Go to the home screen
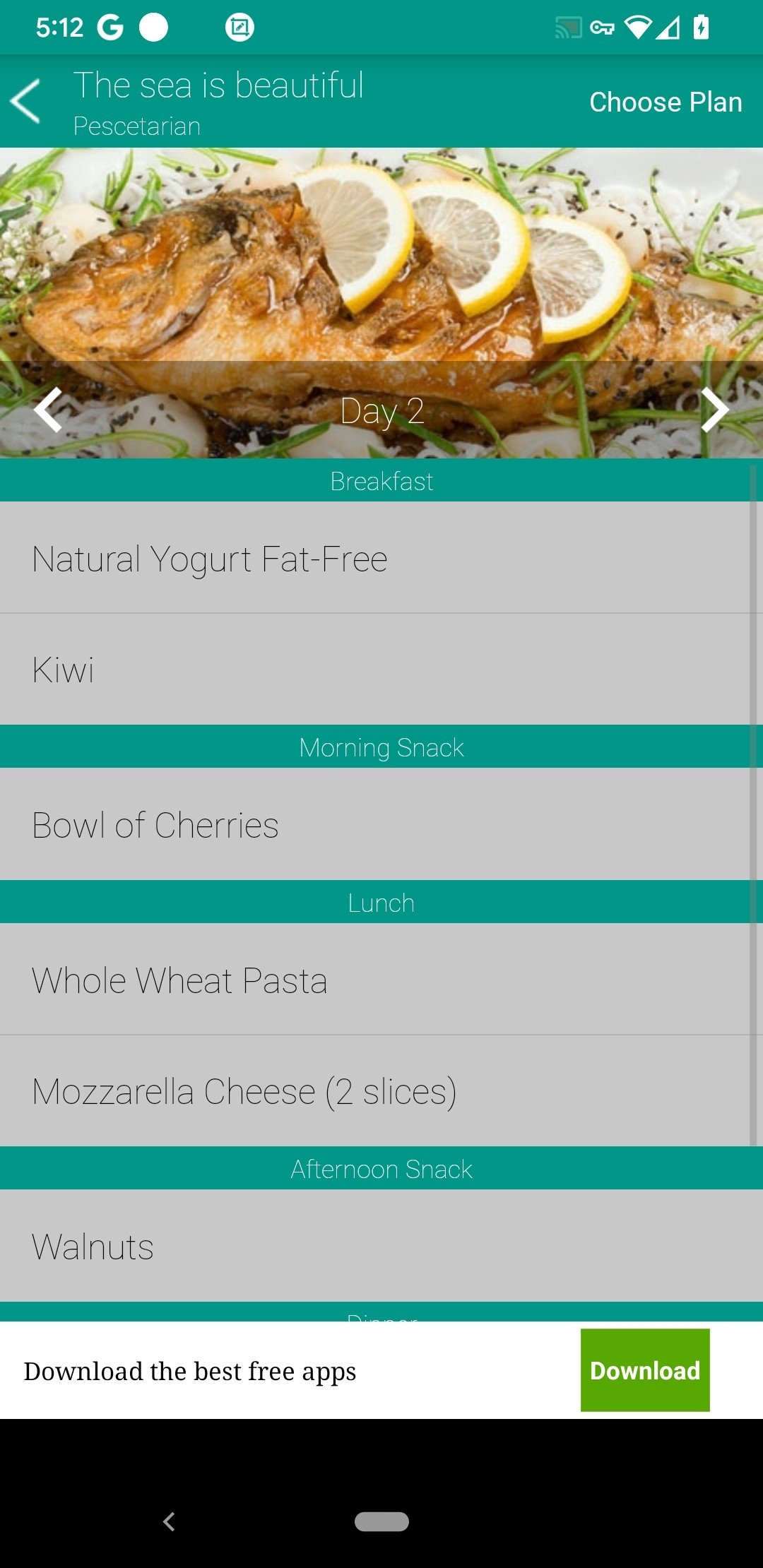Image resolution: width=763 pixels, height=1568 pixels. coord(381,1521)
